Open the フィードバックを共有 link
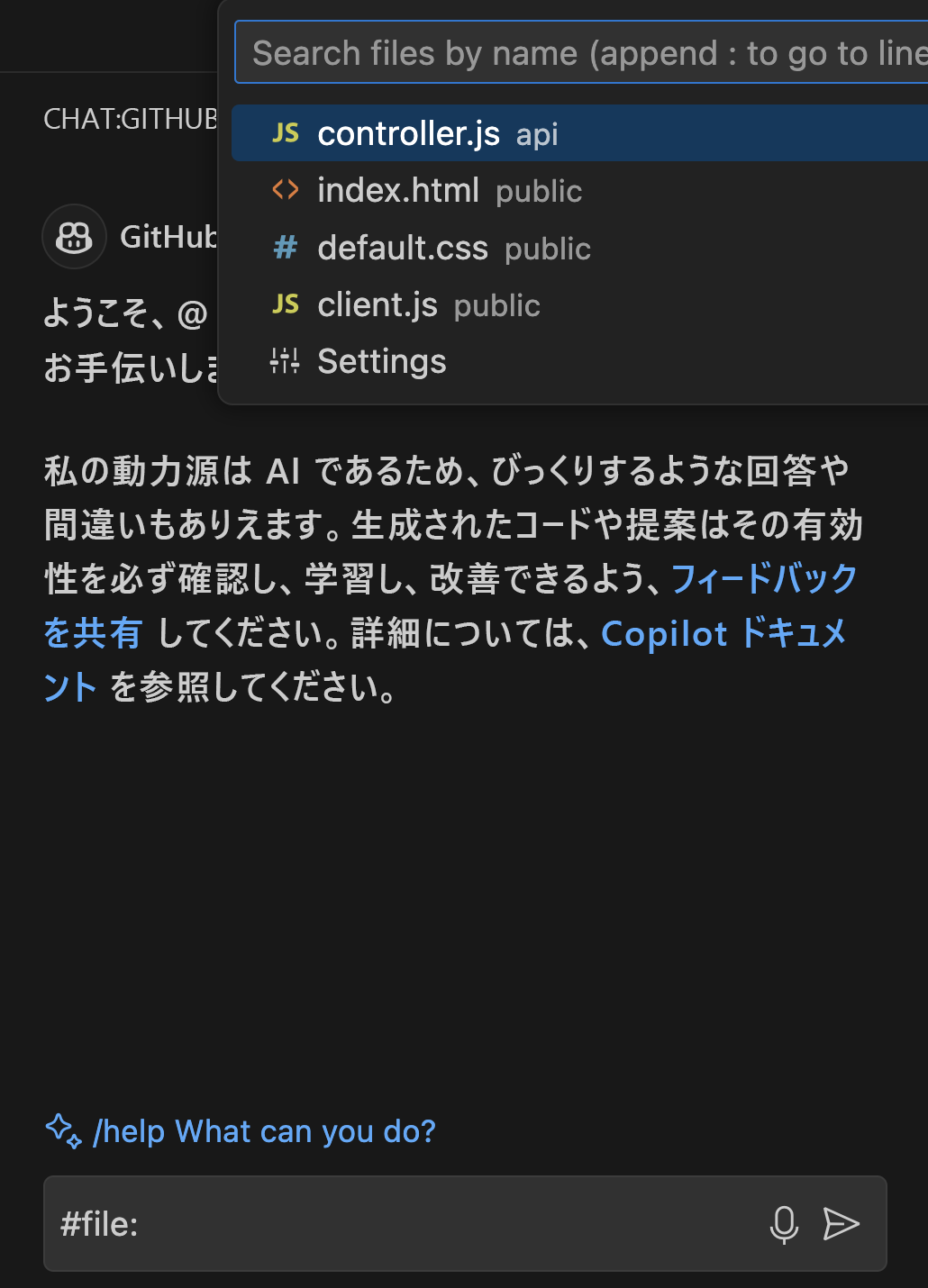The width and height of the screenshot is (928, 1288). (763, 579)
